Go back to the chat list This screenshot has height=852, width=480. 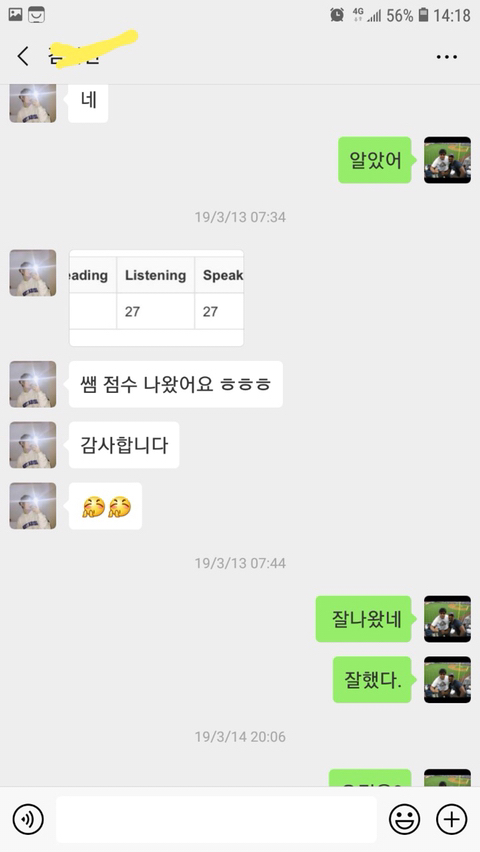[23, 57]
